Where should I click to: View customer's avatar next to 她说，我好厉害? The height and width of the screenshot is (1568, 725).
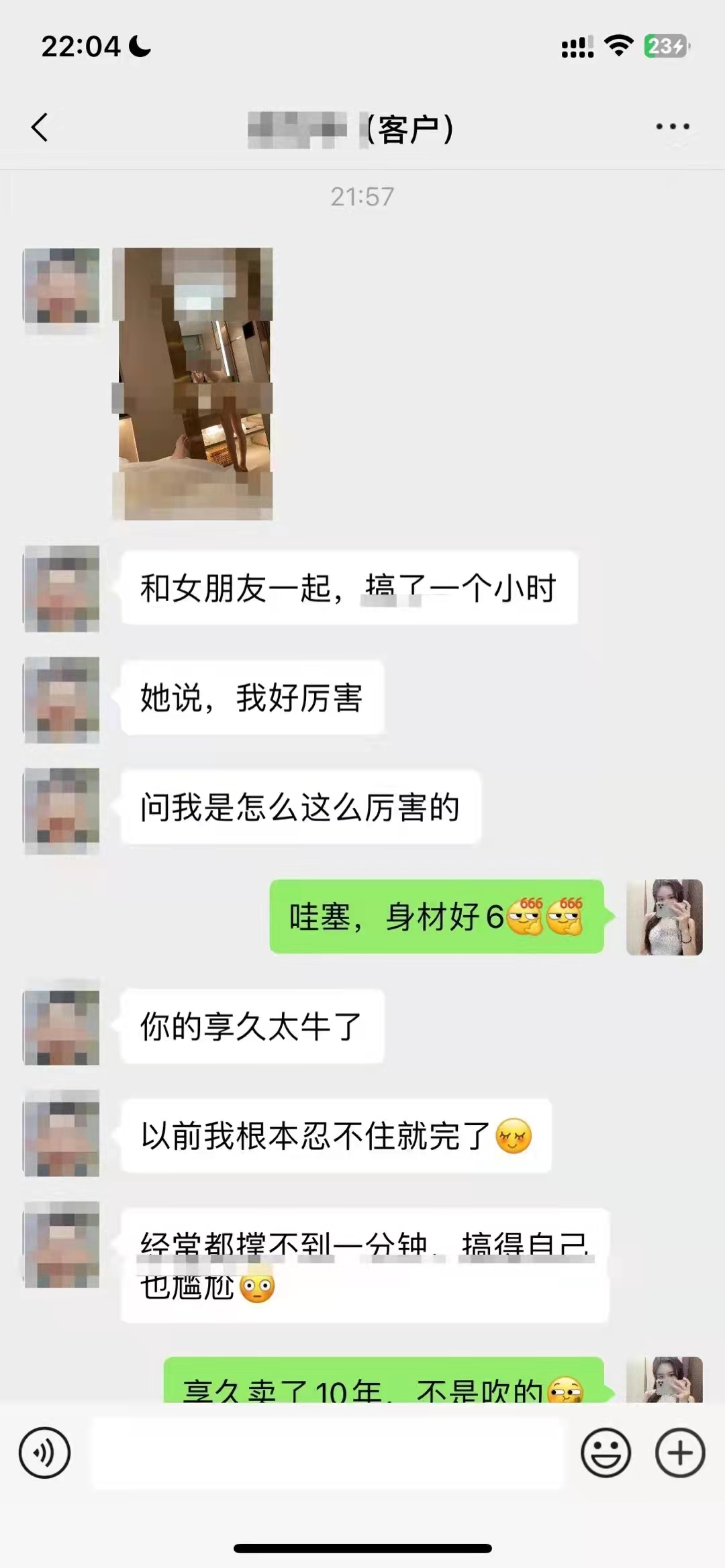62,698
